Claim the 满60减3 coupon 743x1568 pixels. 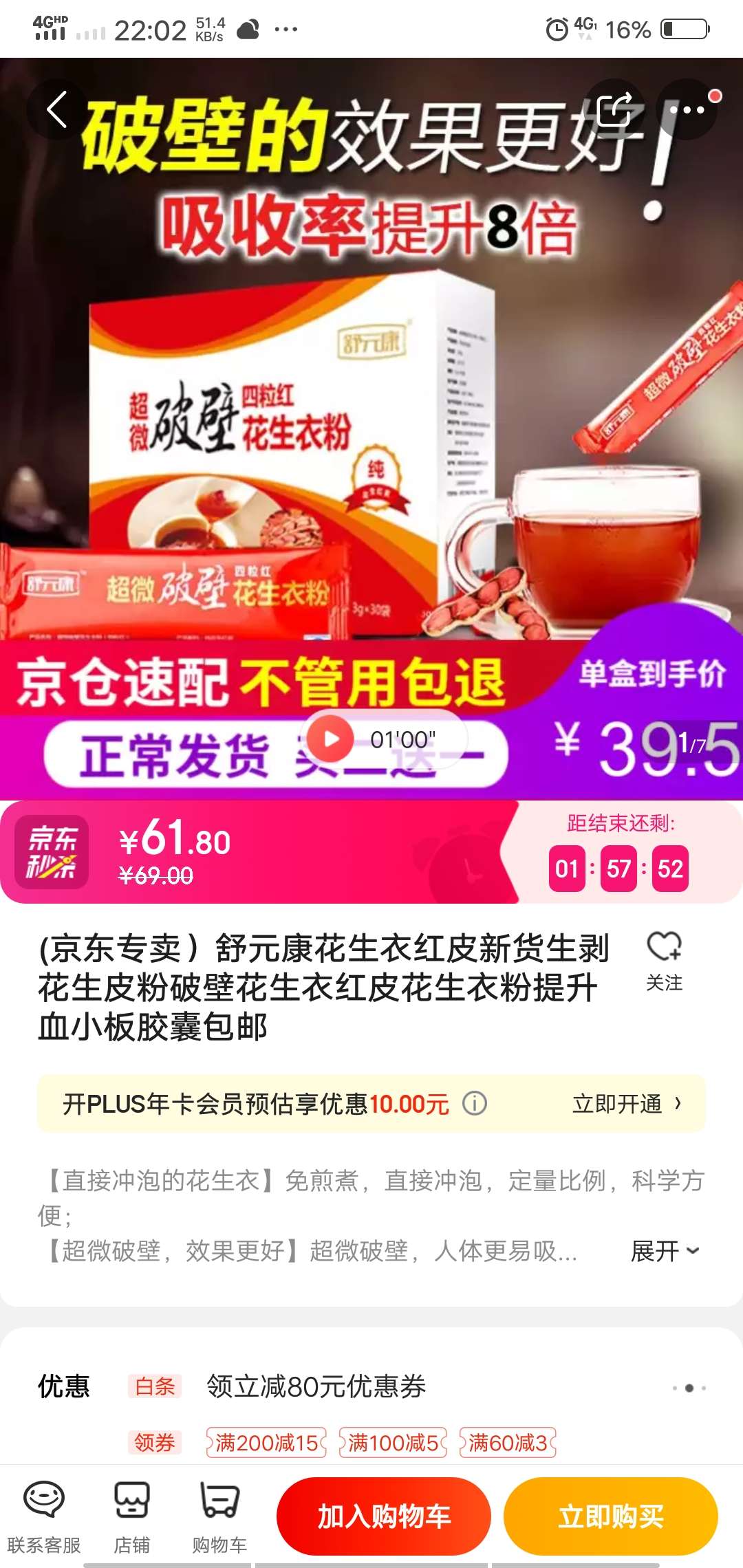[x=508, y=1442]
